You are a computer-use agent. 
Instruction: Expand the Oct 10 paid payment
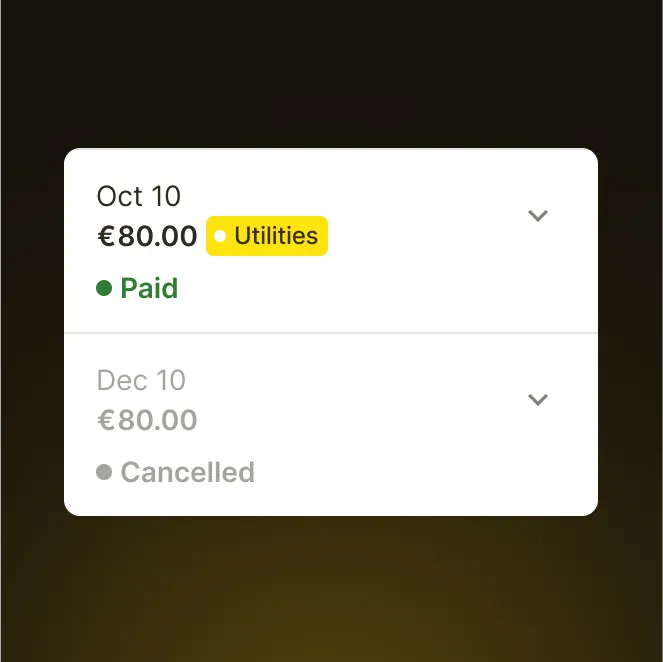click(538, 216)
